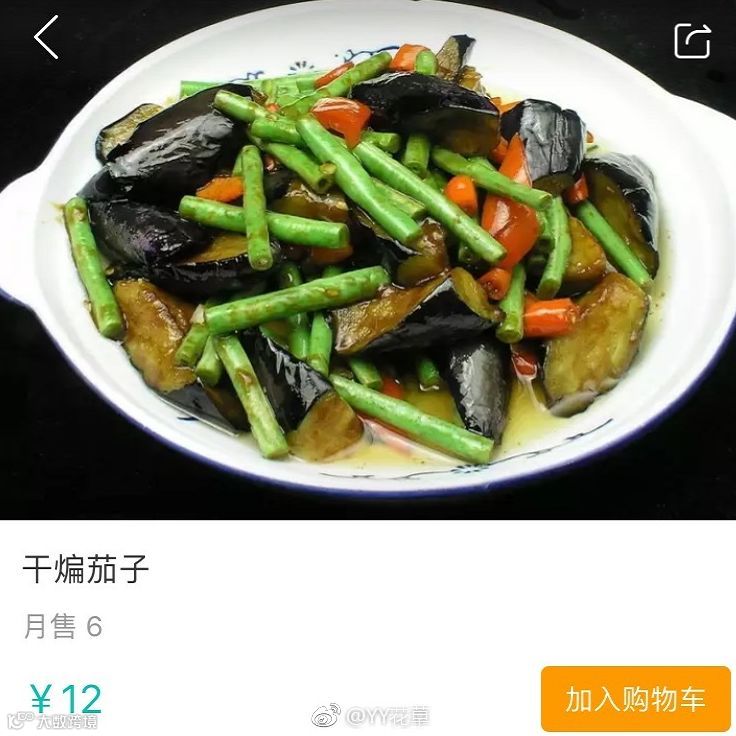Tap 加入购物车 to add to cart
This screenshot has width=736, height=736.
point(636,698)
